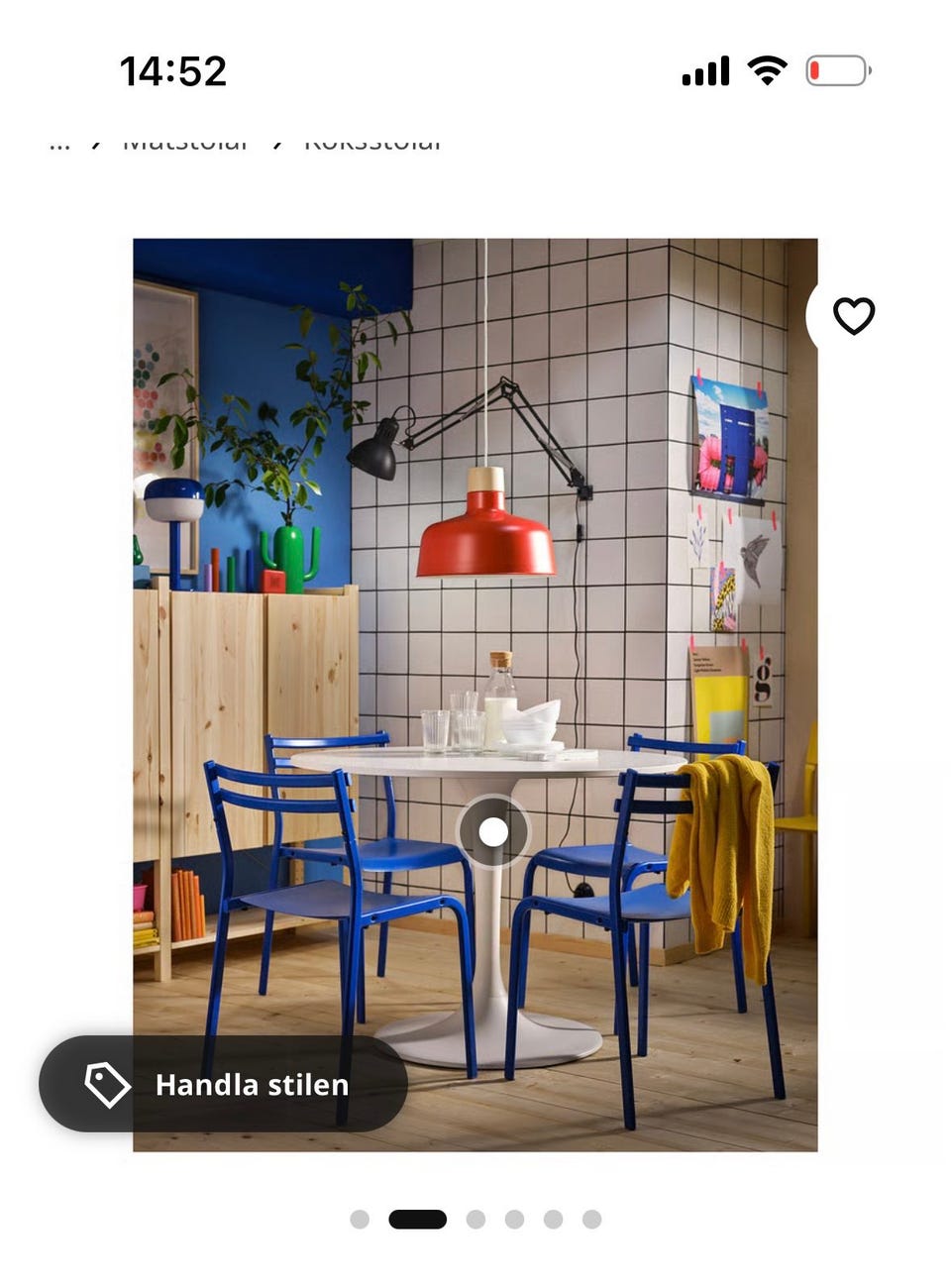Image resolution: width=951 pixels, height=1288 pixels.
Task: Select the first carousel dot
Action: coord(359,1221)
